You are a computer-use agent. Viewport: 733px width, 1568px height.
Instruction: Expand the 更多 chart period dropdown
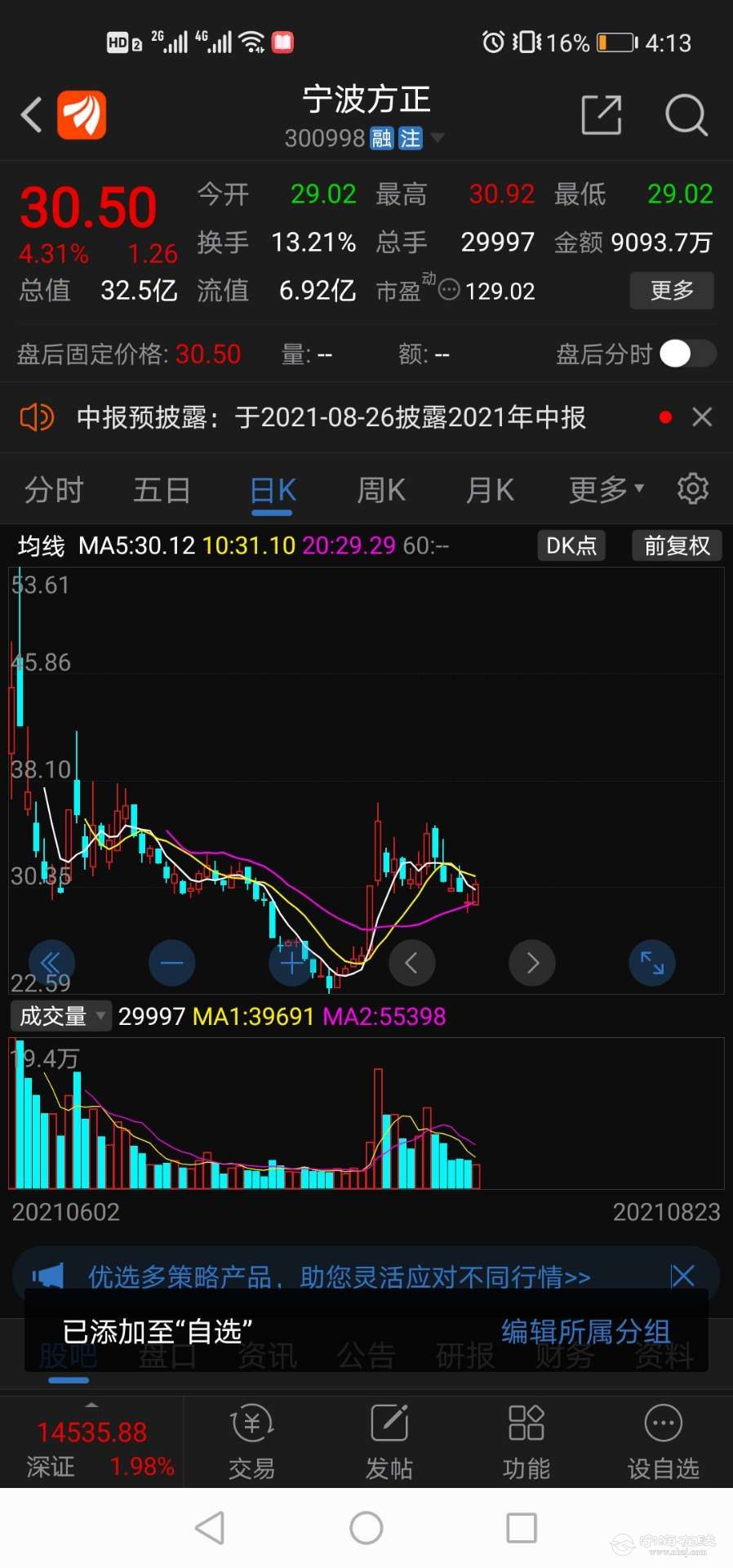point(606,490)
